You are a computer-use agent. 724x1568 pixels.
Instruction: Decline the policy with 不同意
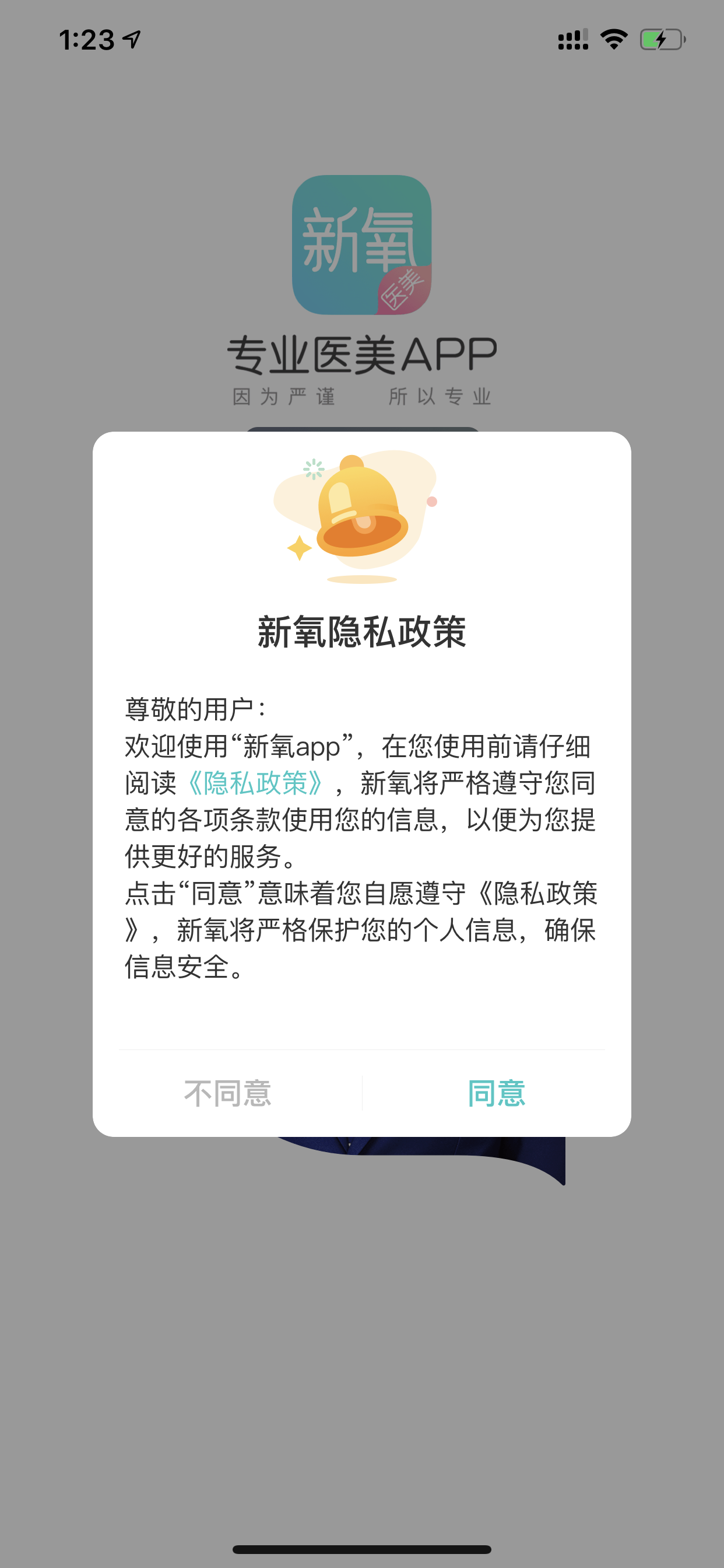227,1093
